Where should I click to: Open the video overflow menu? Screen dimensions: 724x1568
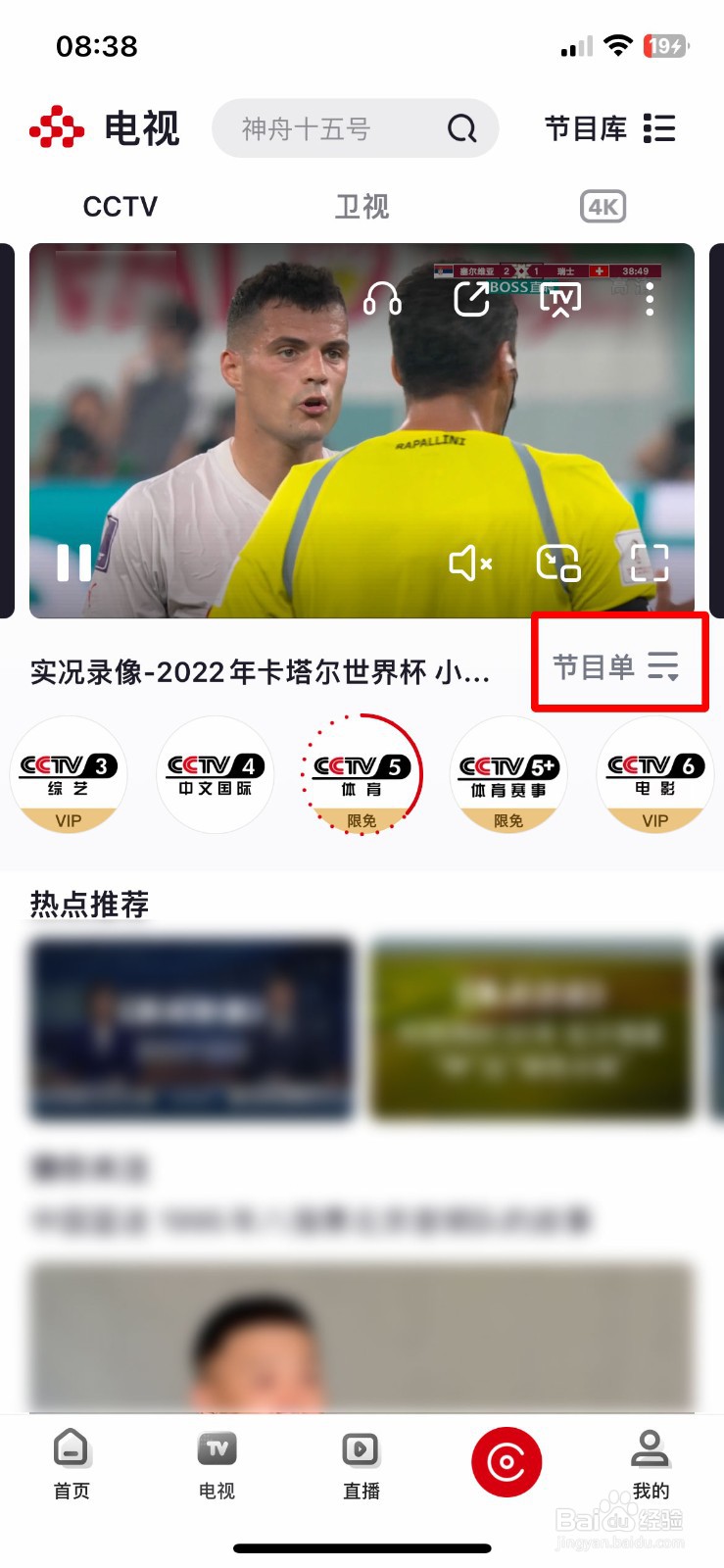650,299
